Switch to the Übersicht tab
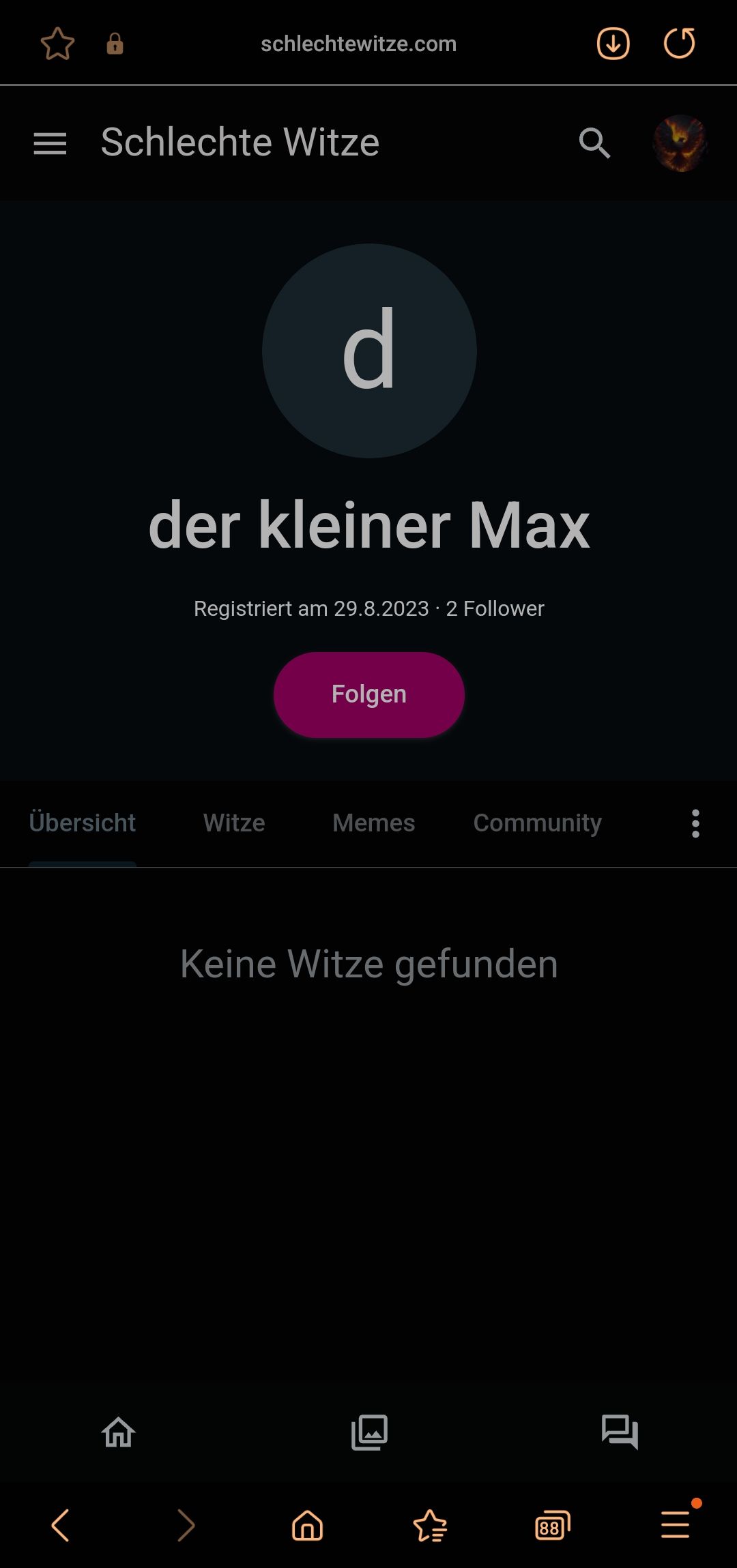The image size is (737, 1568). click(x=83, y=823)
